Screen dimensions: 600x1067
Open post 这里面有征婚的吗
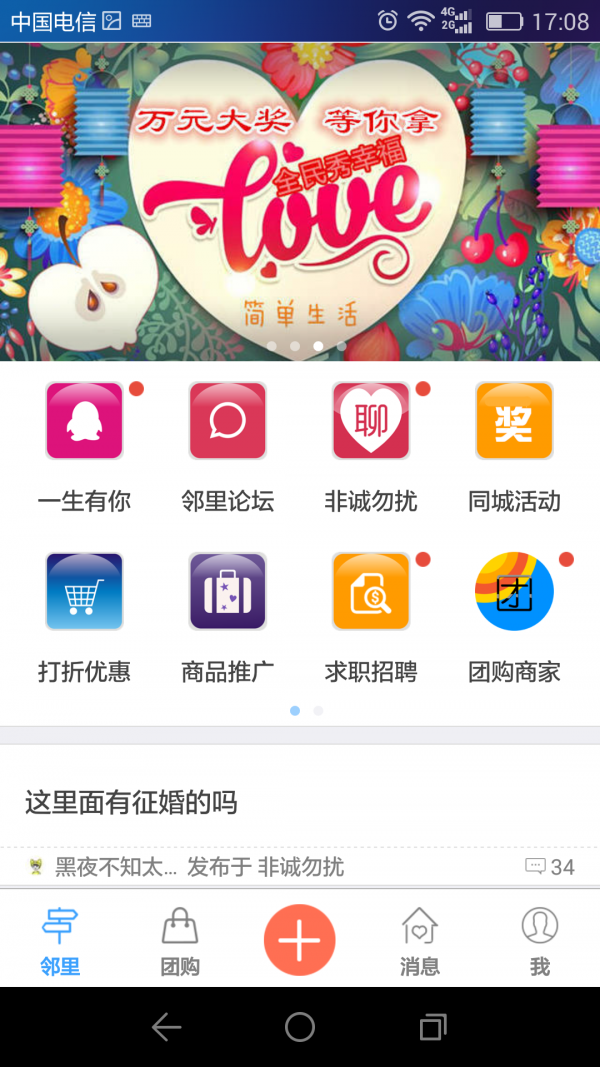[x=131, y=802]
